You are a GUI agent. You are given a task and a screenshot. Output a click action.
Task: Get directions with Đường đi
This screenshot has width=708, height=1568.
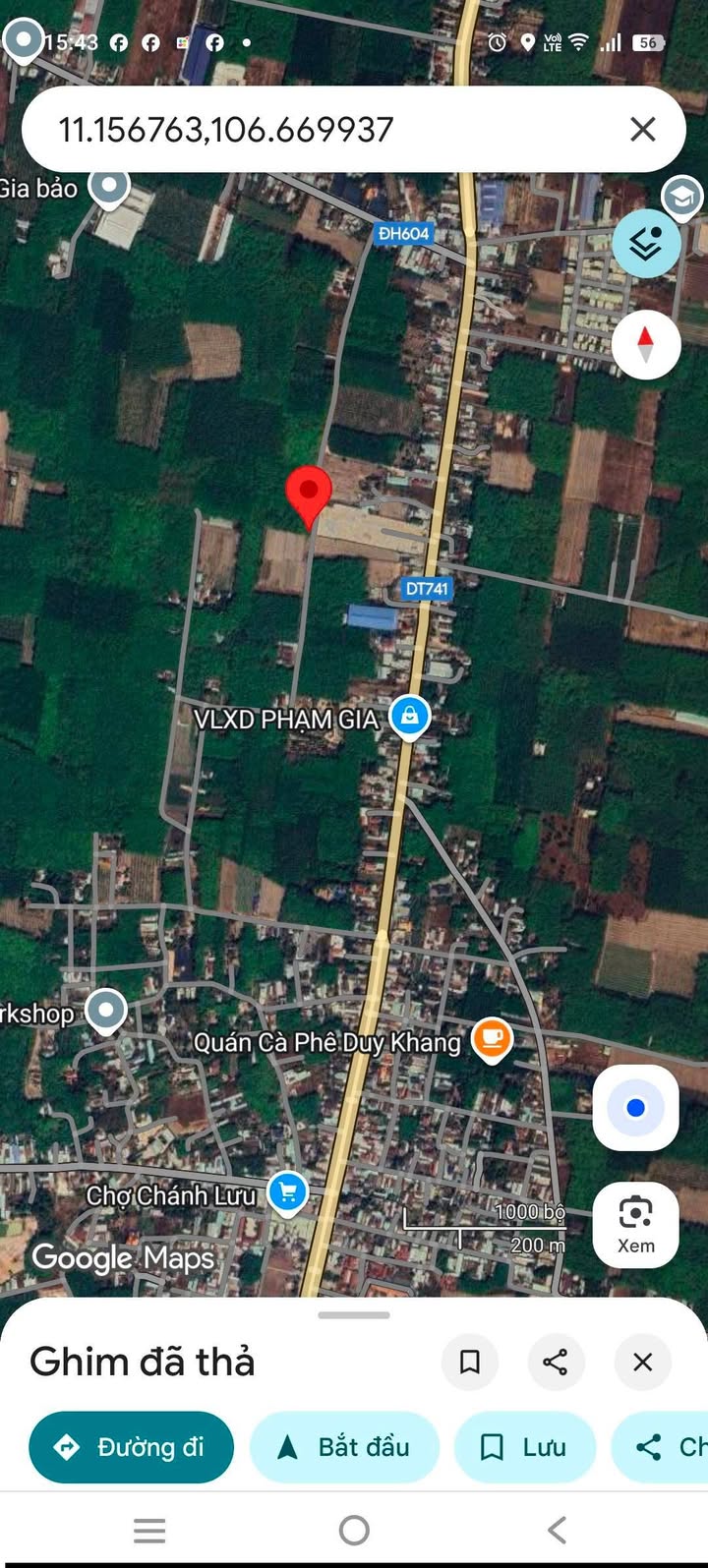pos(132,1447)
